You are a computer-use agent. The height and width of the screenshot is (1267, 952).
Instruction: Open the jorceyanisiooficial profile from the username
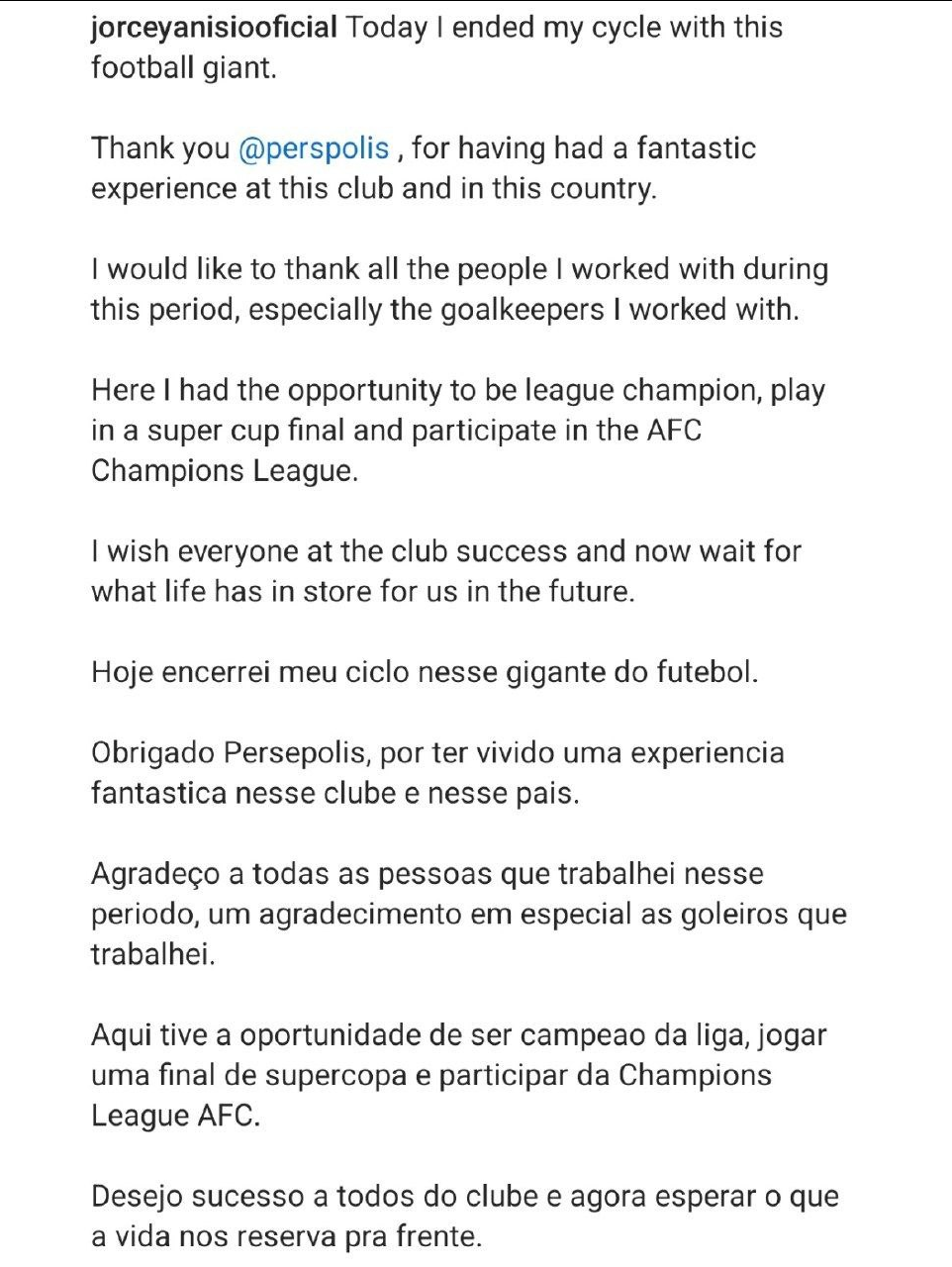point(214,28)
